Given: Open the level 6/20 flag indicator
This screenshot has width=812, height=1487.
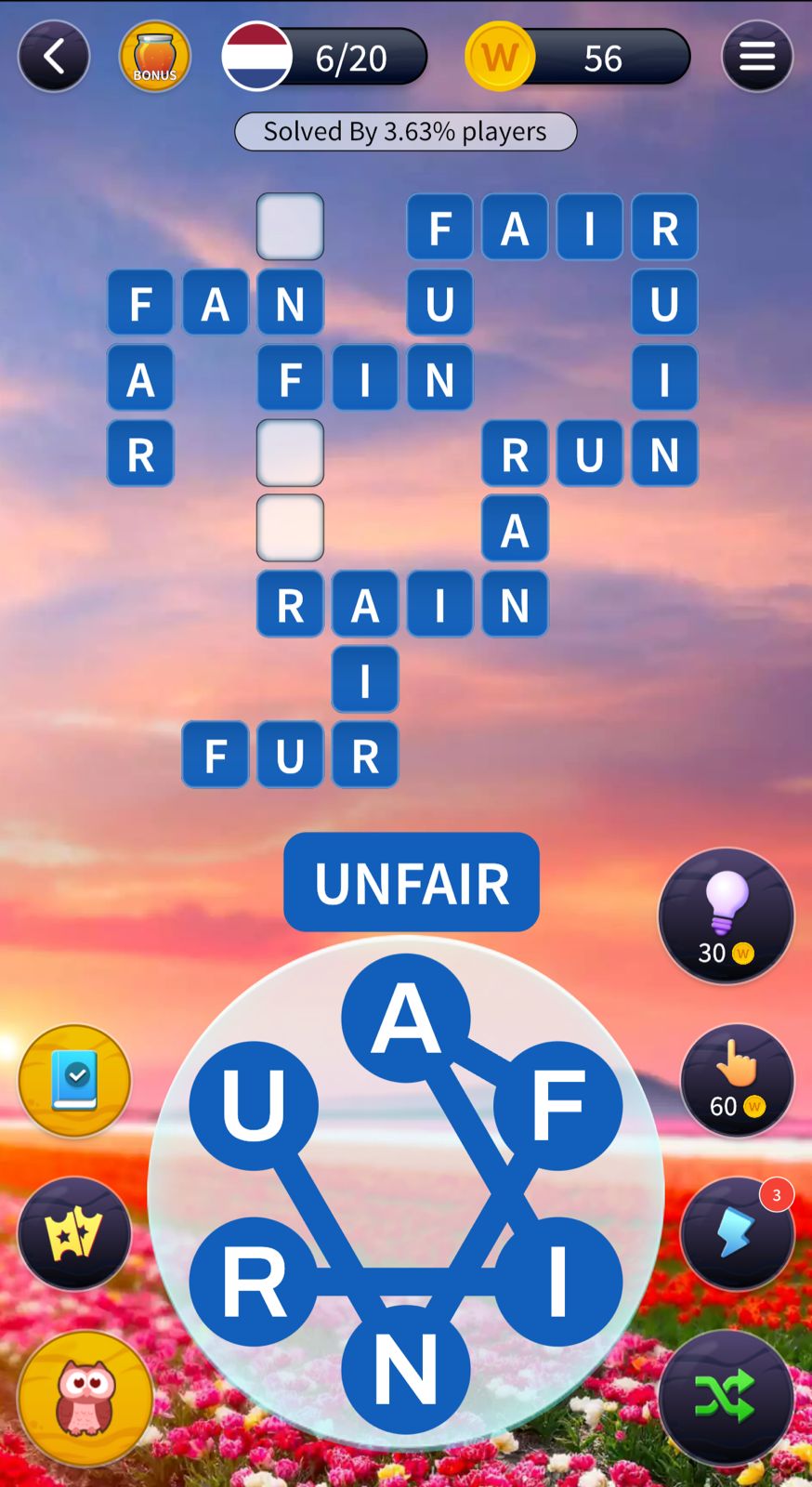Looking at the screenshot, I should (325, 58).
